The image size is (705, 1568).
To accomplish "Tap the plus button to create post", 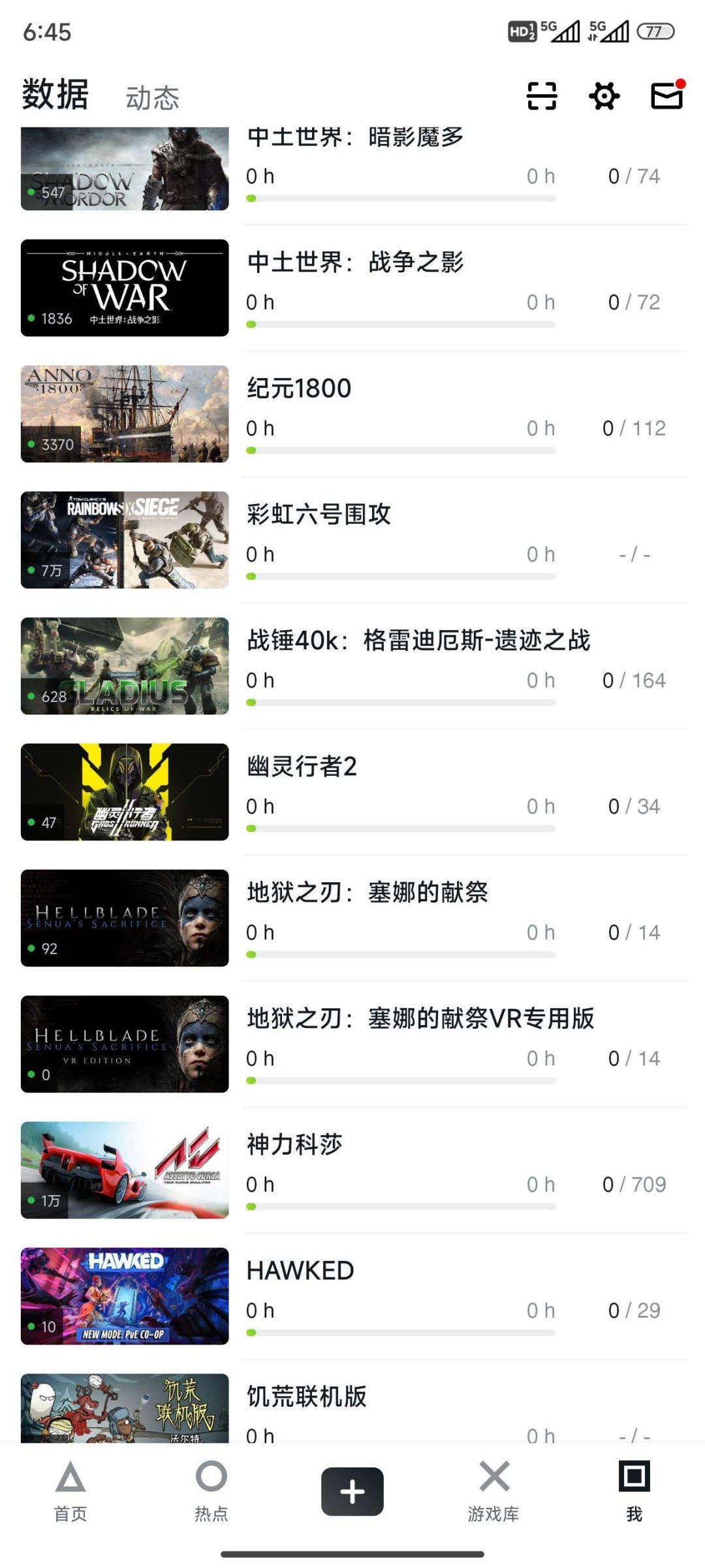I will pos(352,1492).
